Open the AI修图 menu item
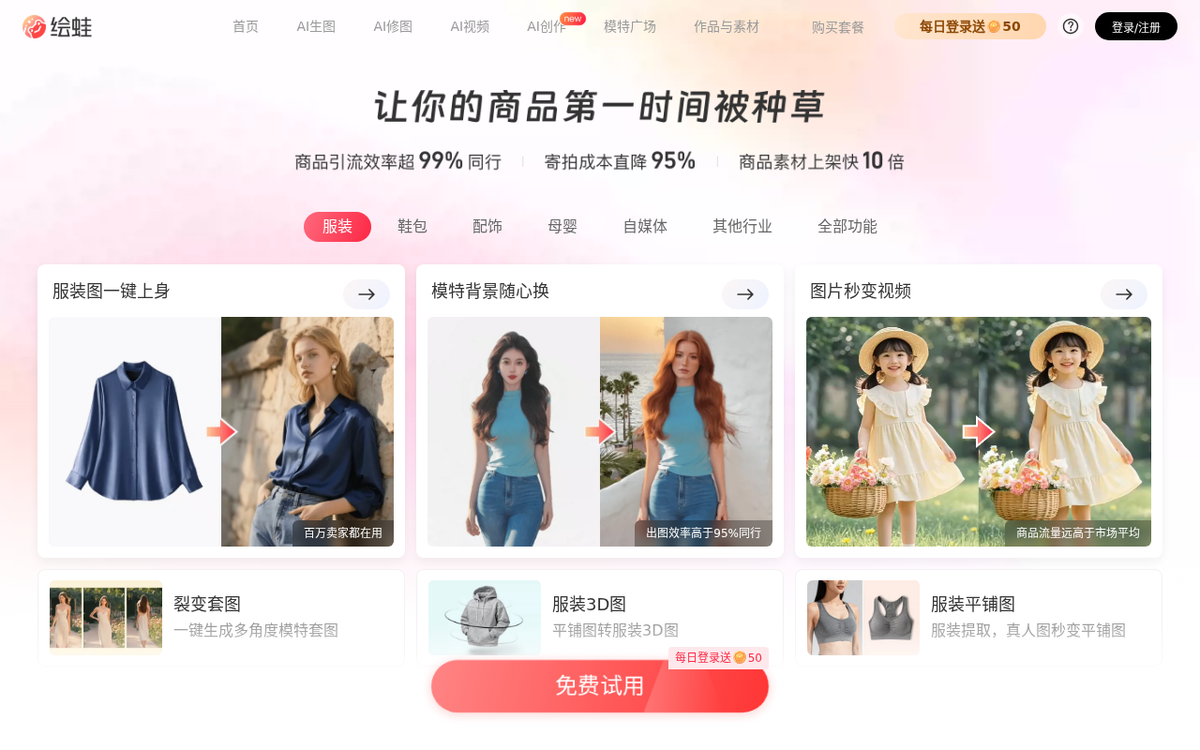Image resolution: width=1200 pixels, height=750 pixels. 393,27
